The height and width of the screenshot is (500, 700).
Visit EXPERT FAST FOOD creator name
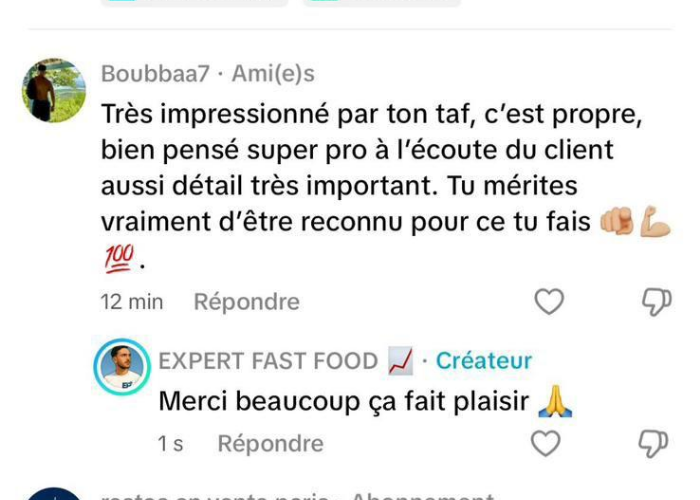[268, 360]
